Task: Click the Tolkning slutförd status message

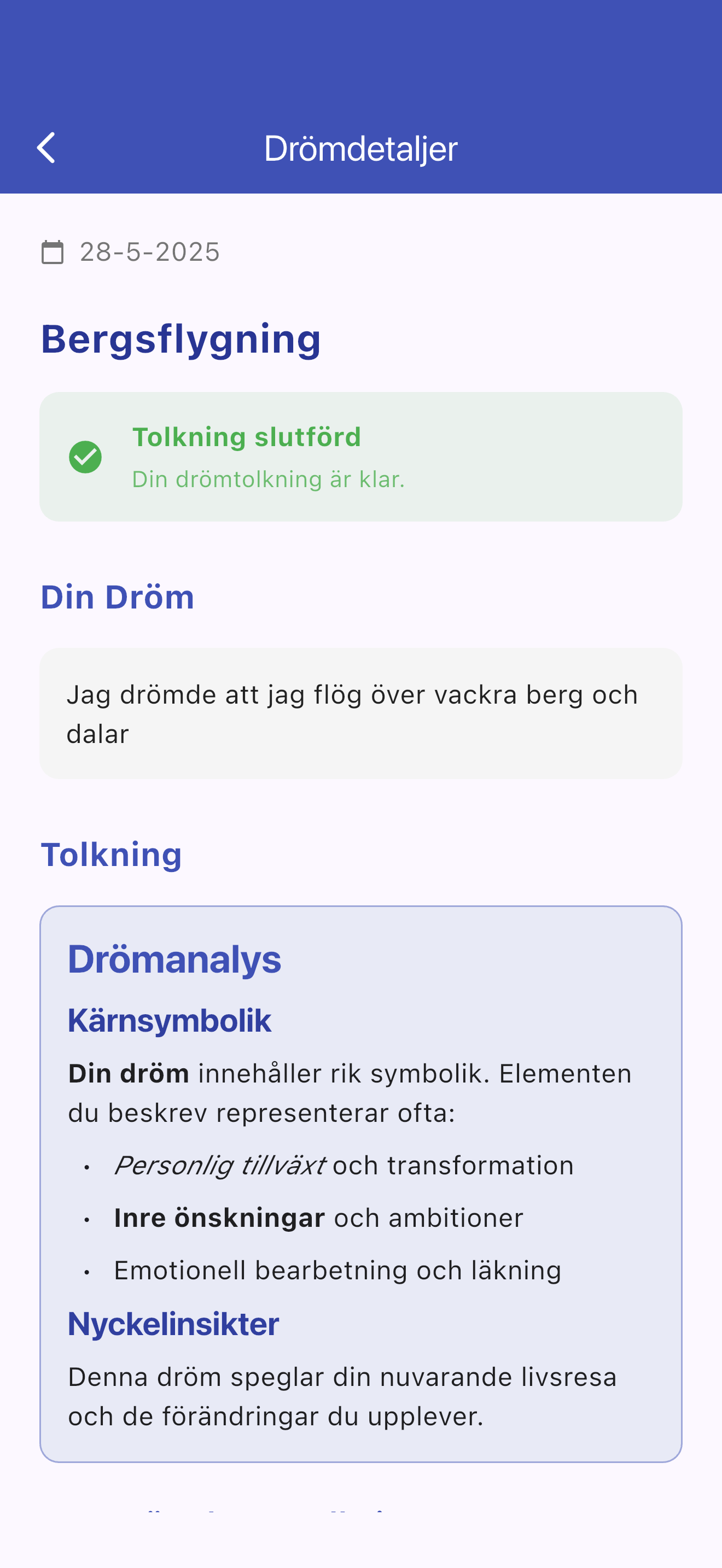Action: point(247,437)
